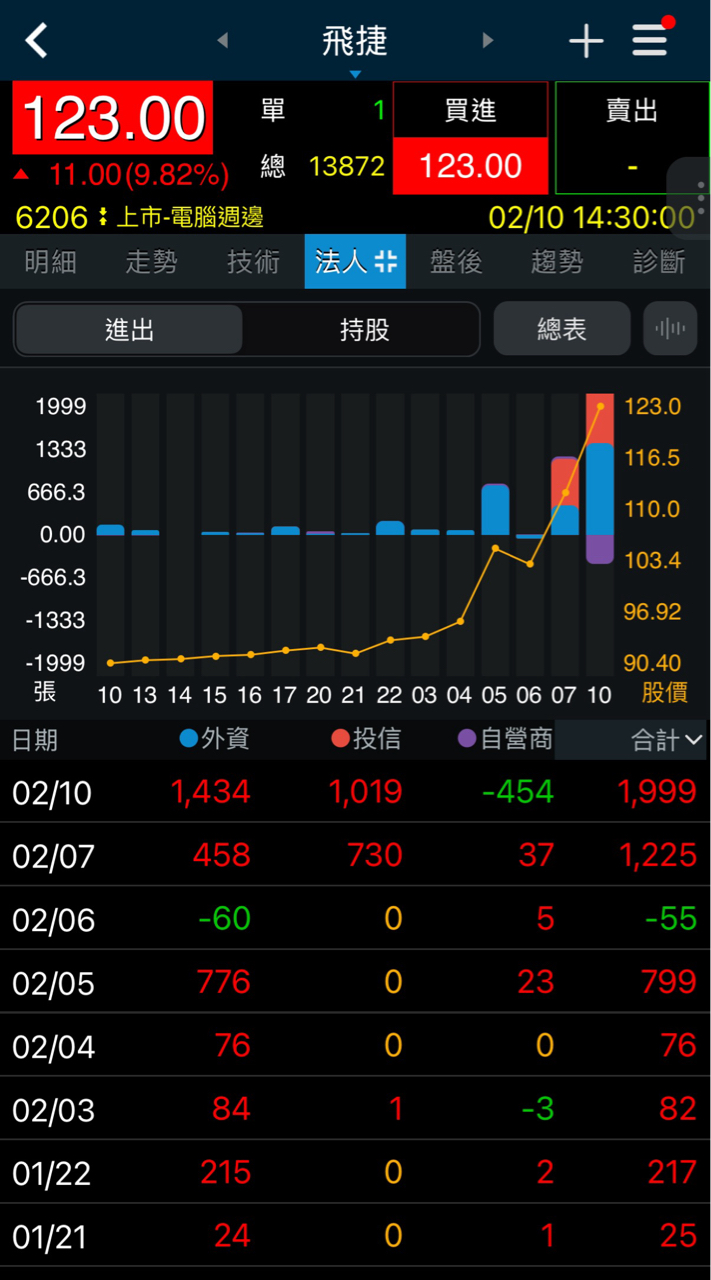This screenshot has width=711, height=1280.
Task: Expand the 合計 column dropdown
Action: point(667,740)
